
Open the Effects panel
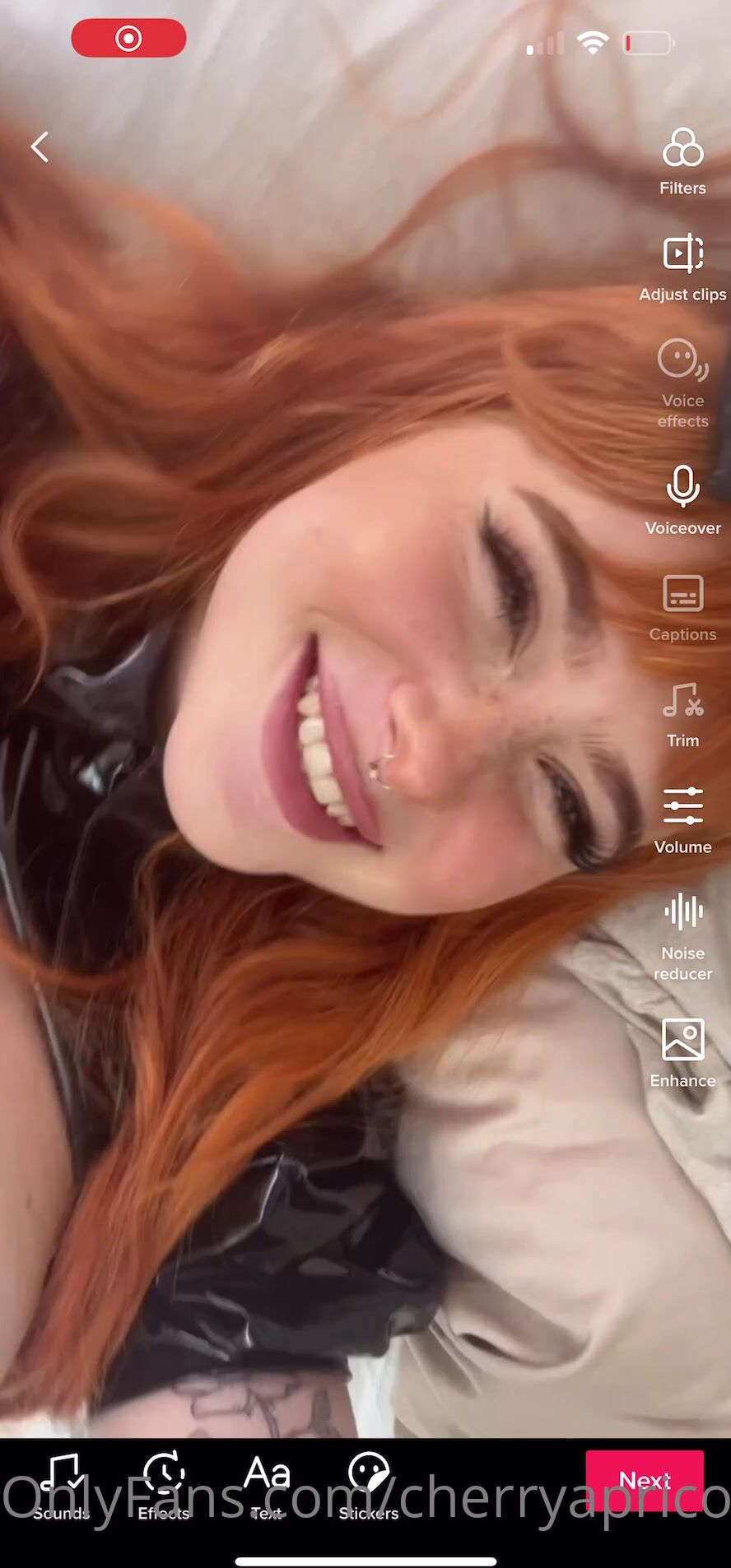click(164, 1486)
